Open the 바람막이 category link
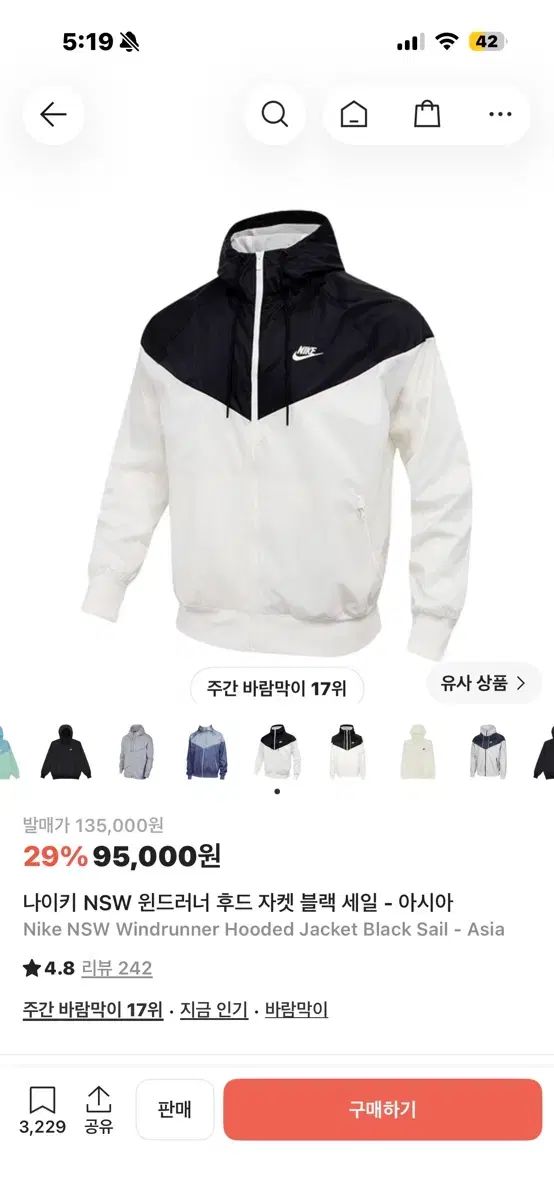 (297, 1010)
